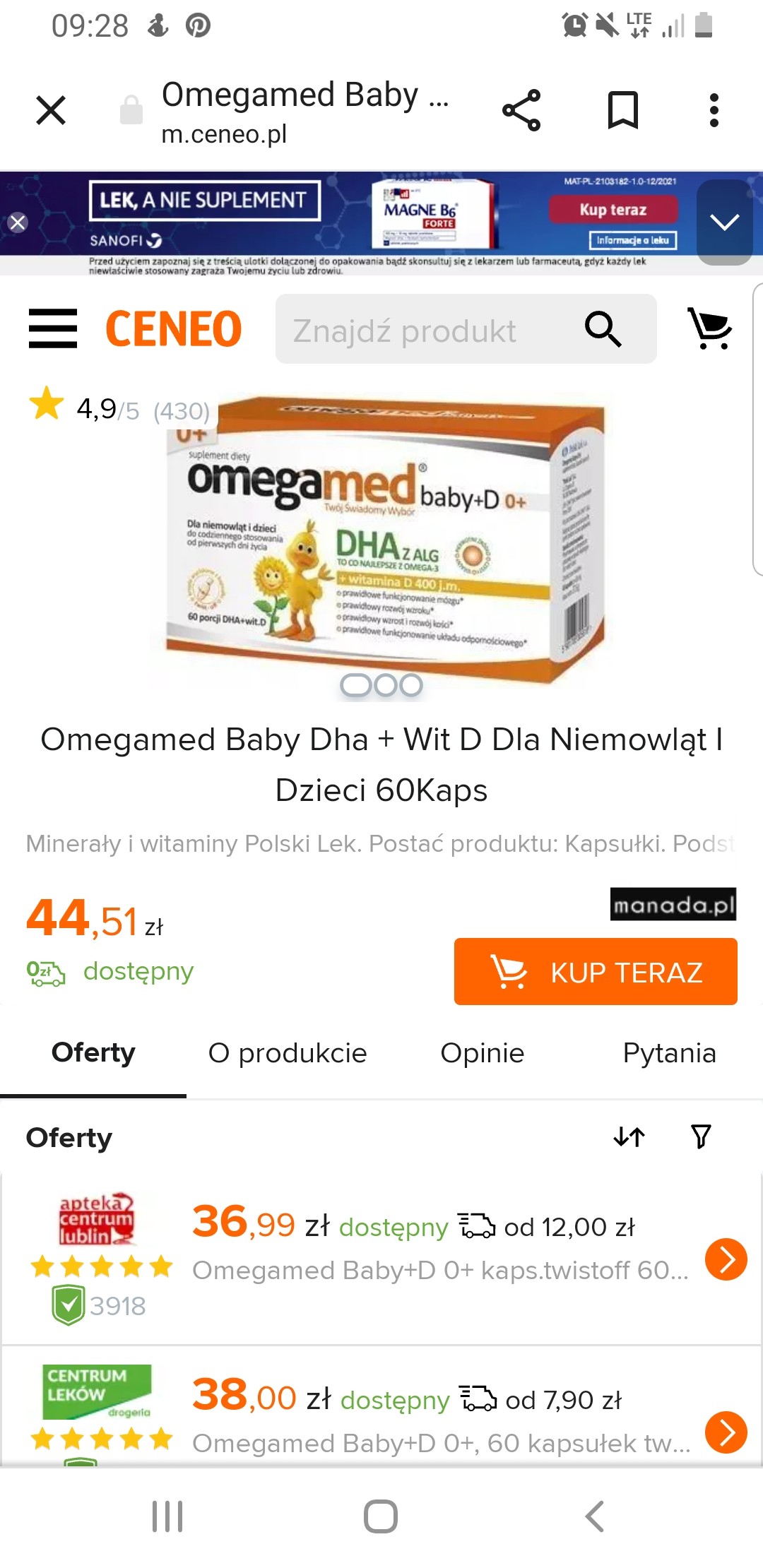Go back with the system back button

pyautogui.click(x=595, y=1516)
